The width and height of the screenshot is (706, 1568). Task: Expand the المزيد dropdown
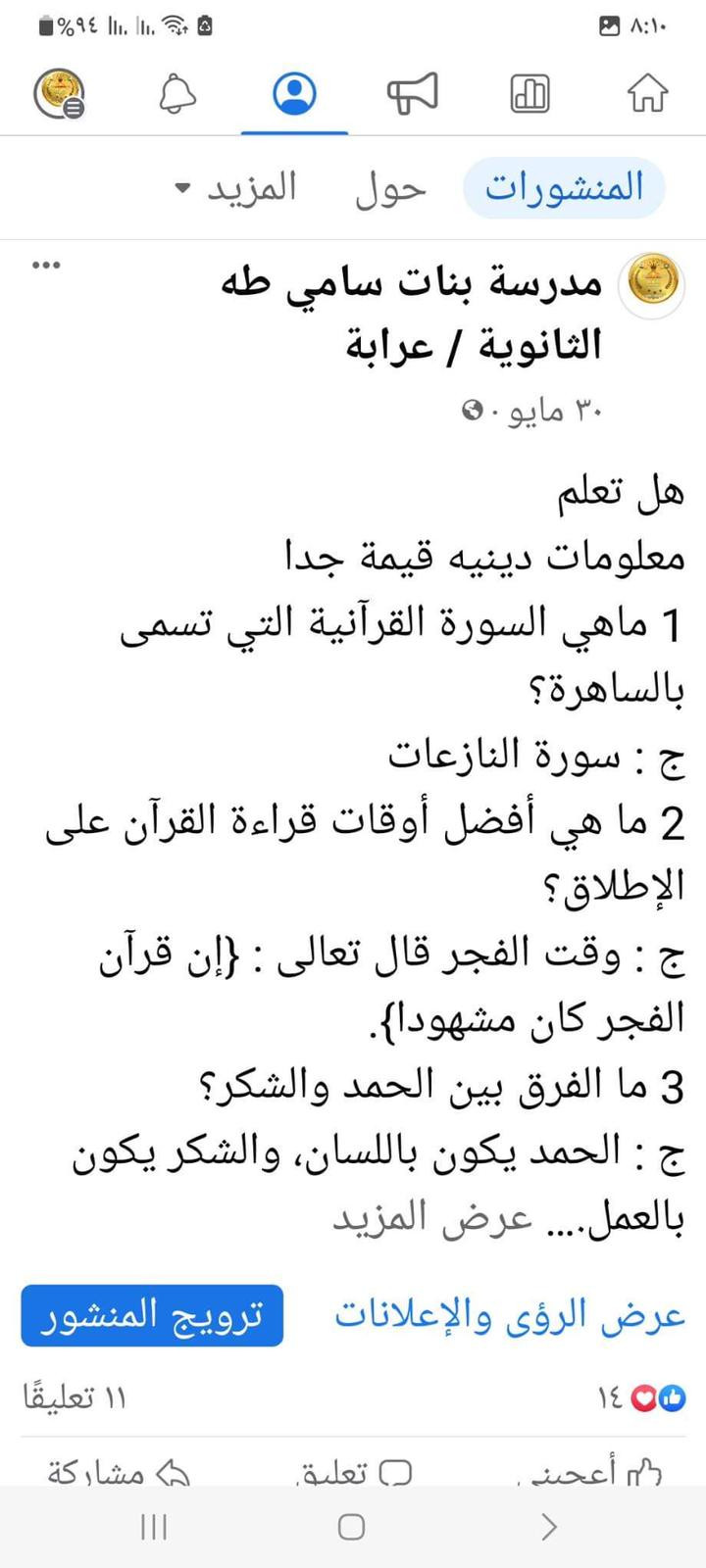coord(235,187)
